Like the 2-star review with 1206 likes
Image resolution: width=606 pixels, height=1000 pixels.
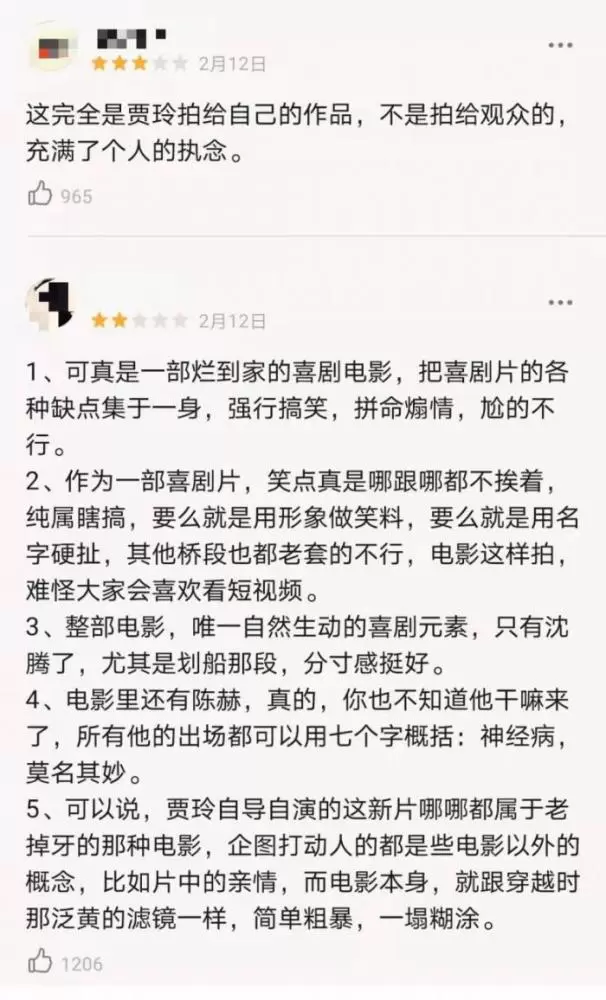coord(40,962)
